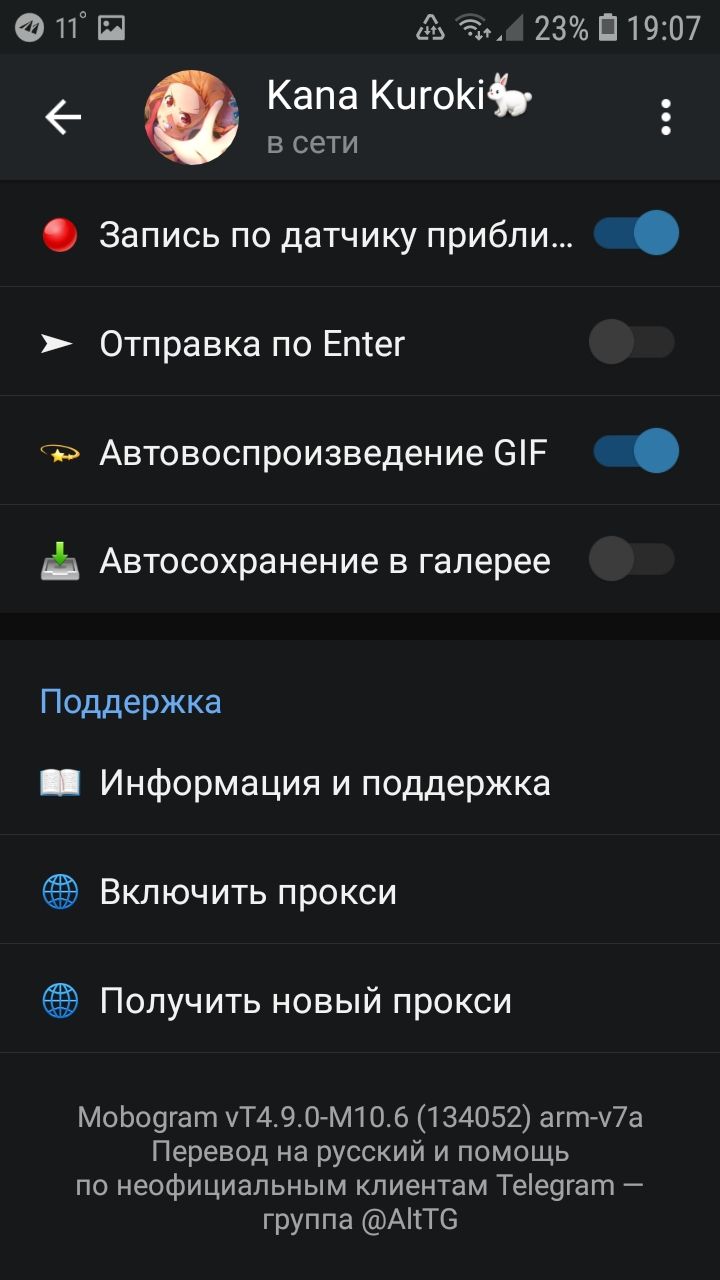Open Информация и поддержка
The width and height of the screenshot is (720, 1280).
click(360, 782)
